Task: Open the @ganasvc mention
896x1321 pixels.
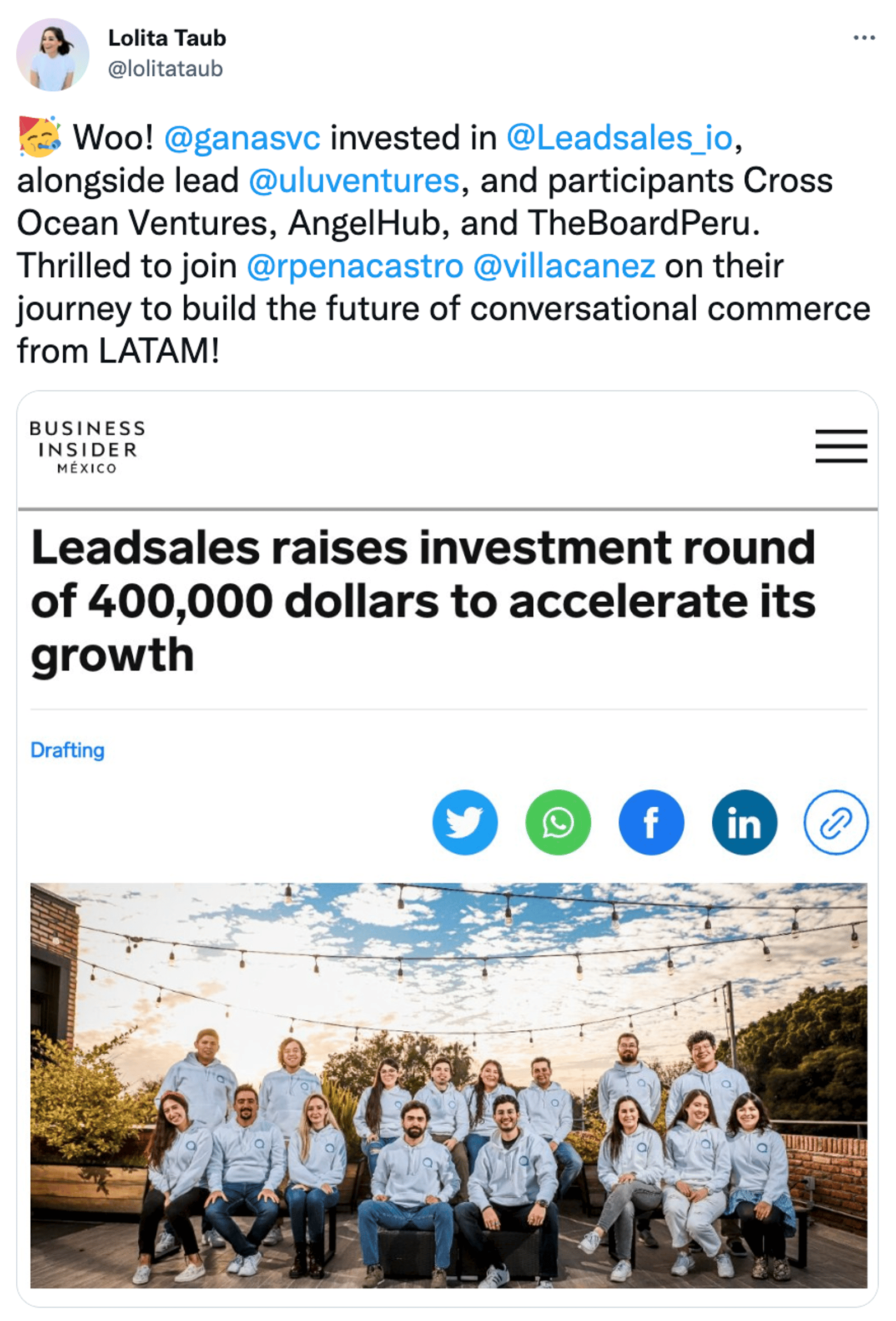Action: coord(242,138)
